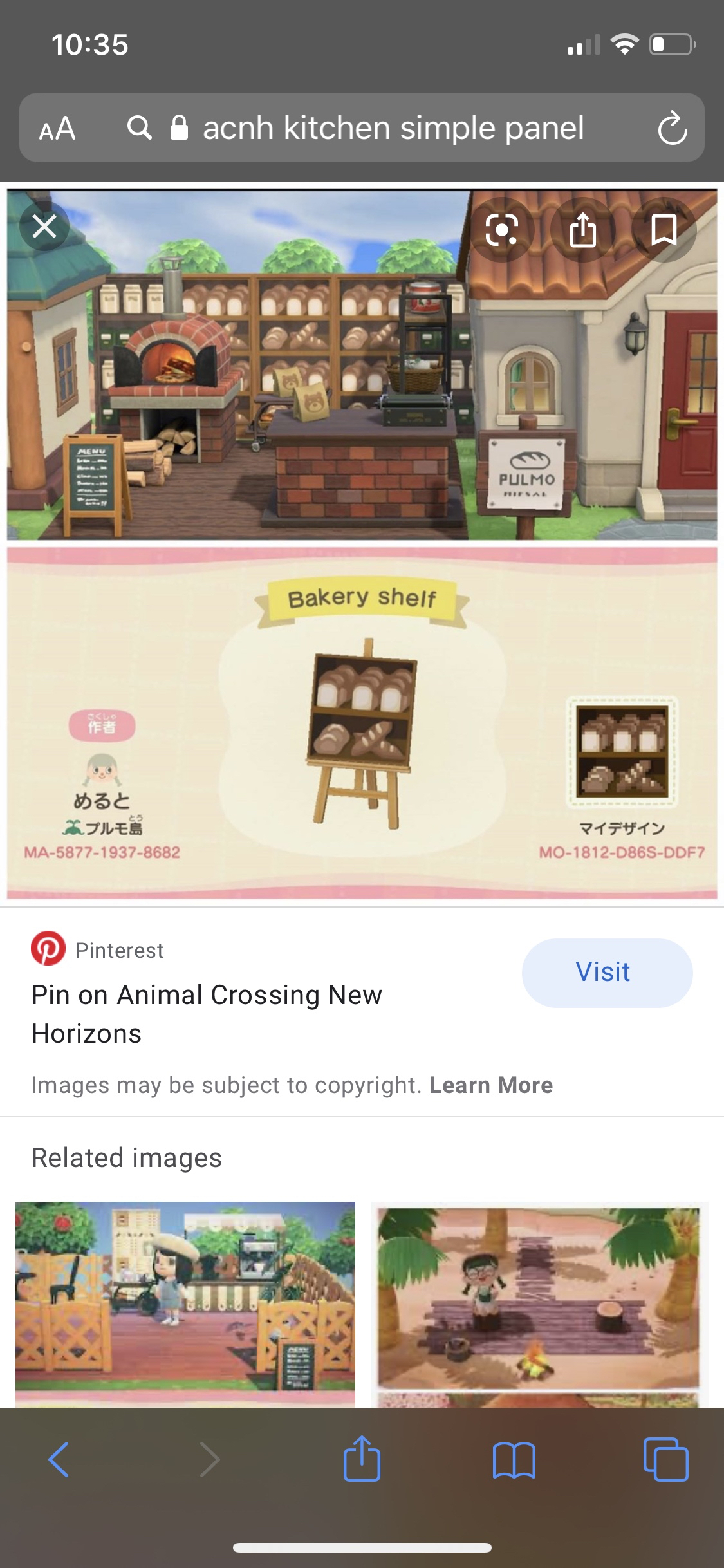Open Learn More about copyright
The width and height of the screenshot is (724, 1568).
pyautogui.click(x=490, y=1085)
